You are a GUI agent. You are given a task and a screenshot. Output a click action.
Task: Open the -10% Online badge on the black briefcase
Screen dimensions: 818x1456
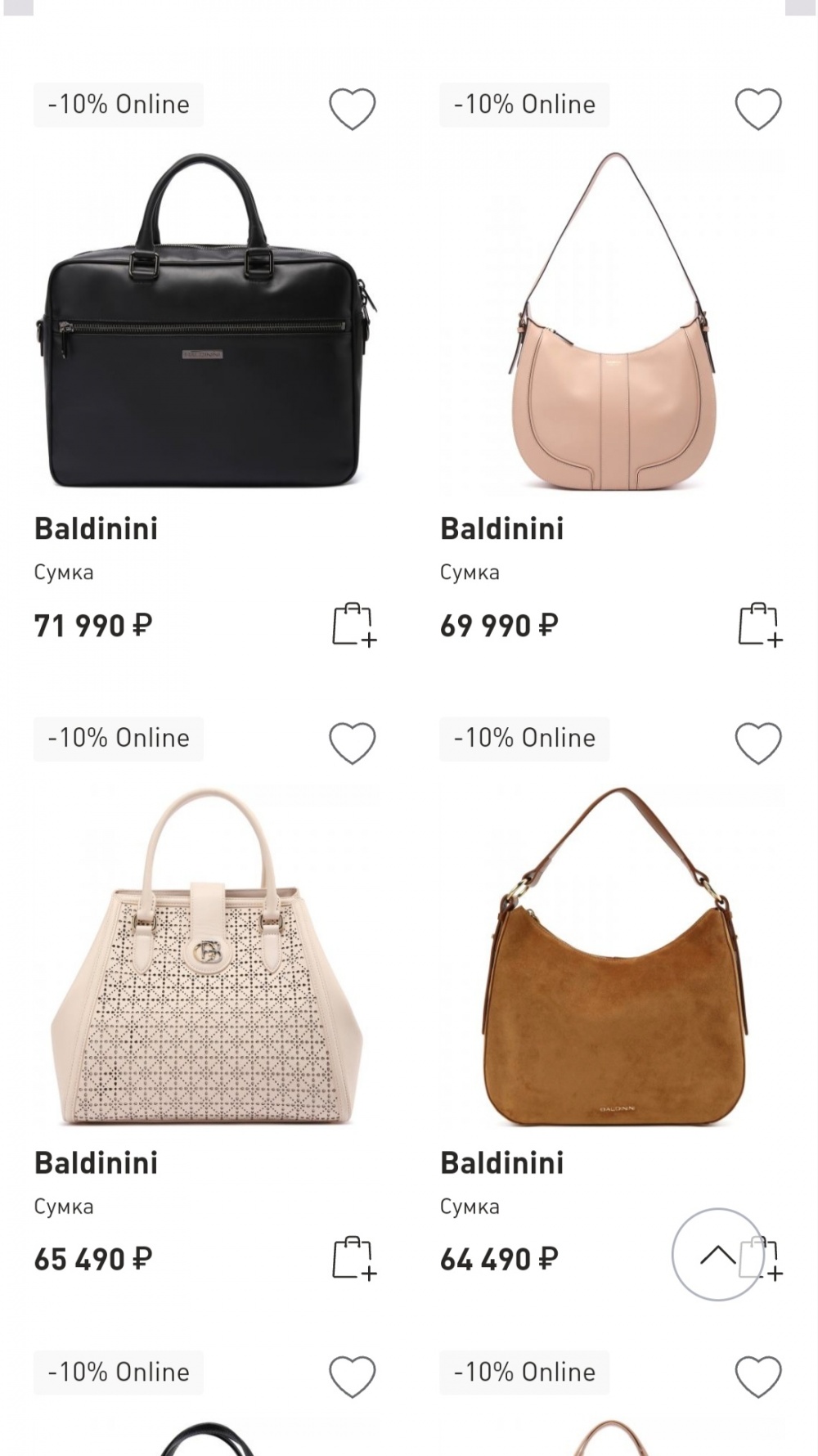point(118,104)
